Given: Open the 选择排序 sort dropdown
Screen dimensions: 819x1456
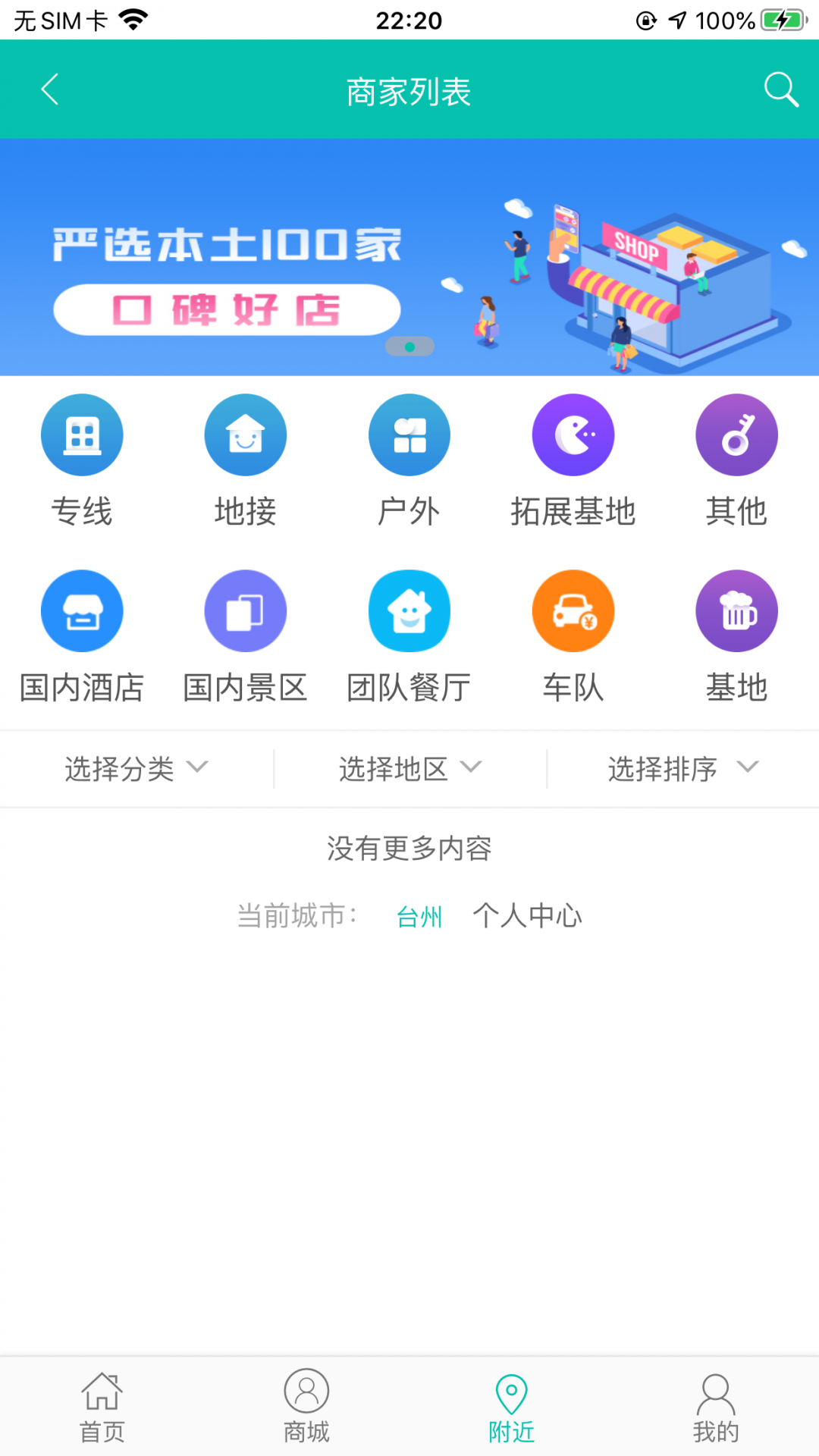Looking at the screenshot, I should click(682, 768).
